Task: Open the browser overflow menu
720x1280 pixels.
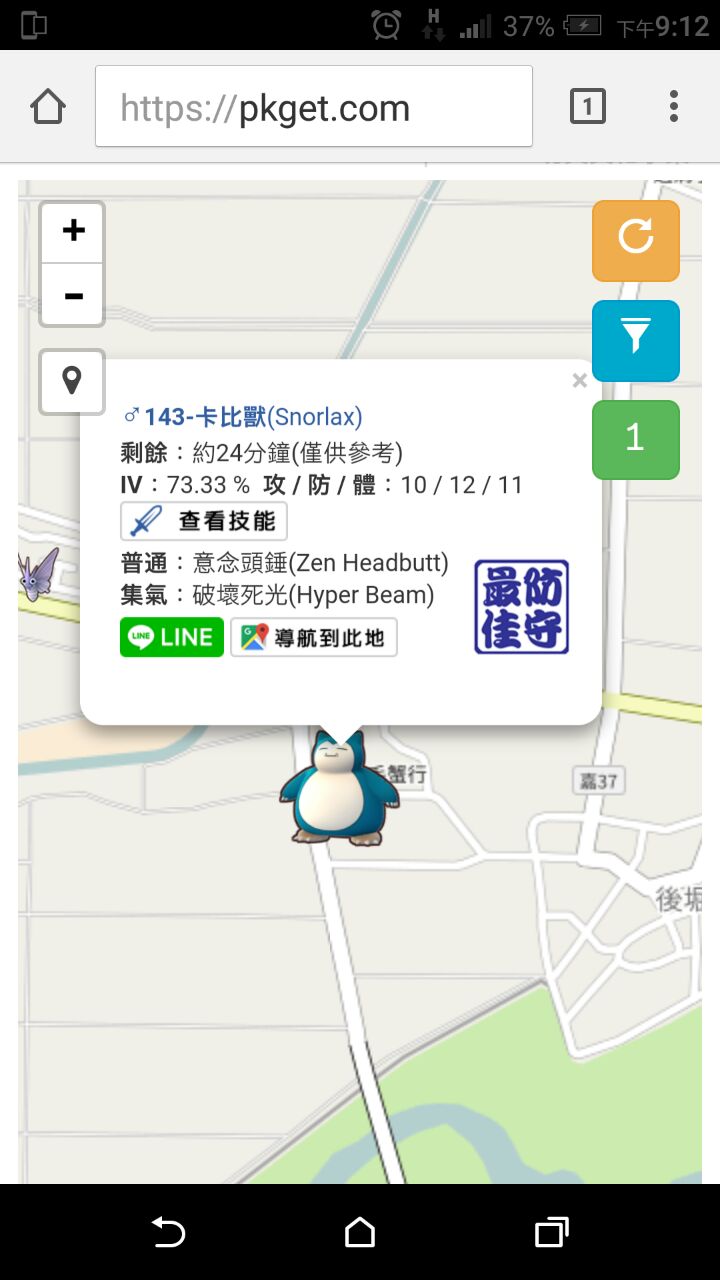Action: [x=674, y=106]
